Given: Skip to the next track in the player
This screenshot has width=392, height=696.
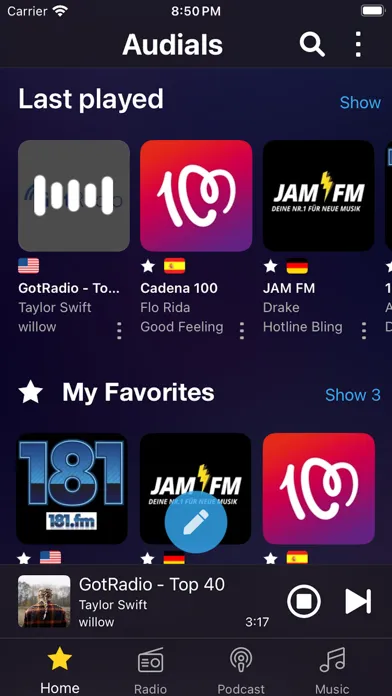Looking at the screenshot, I should coord(358,601).
